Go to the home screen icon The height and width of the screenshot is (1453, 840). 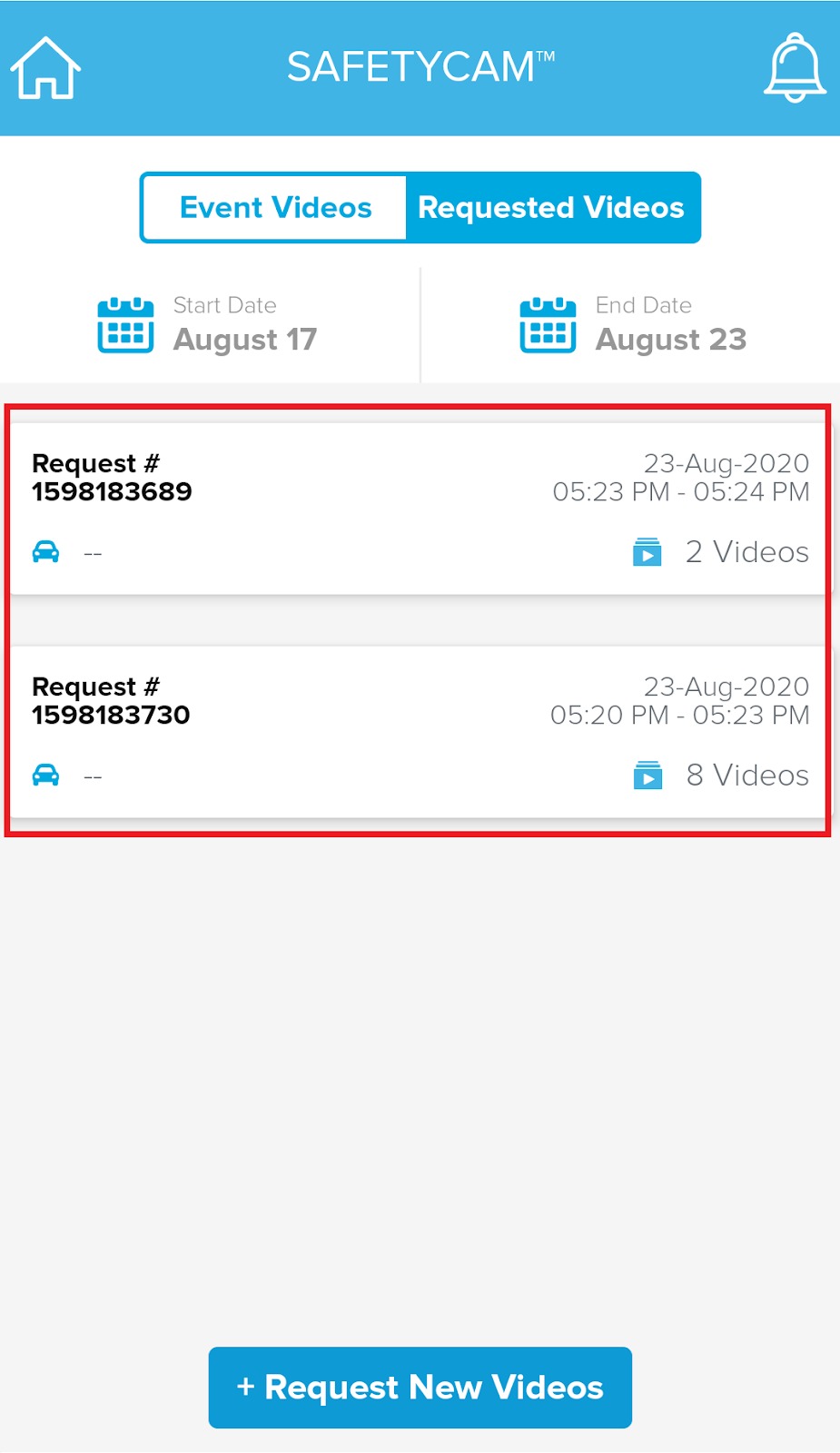click(45, 68)
